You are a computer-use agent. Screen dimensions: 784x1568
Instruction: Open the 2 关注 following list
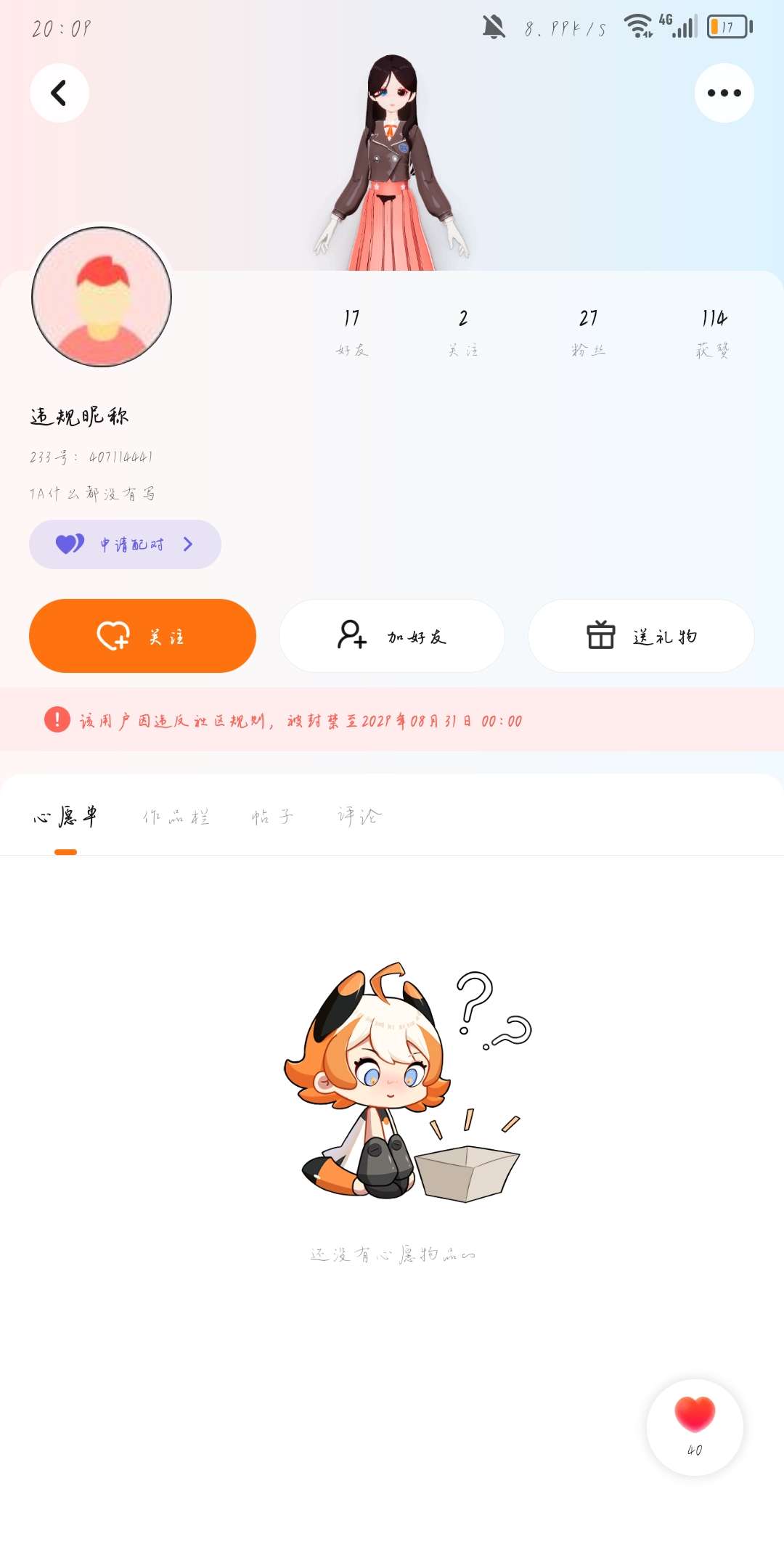tap(463, 332)
